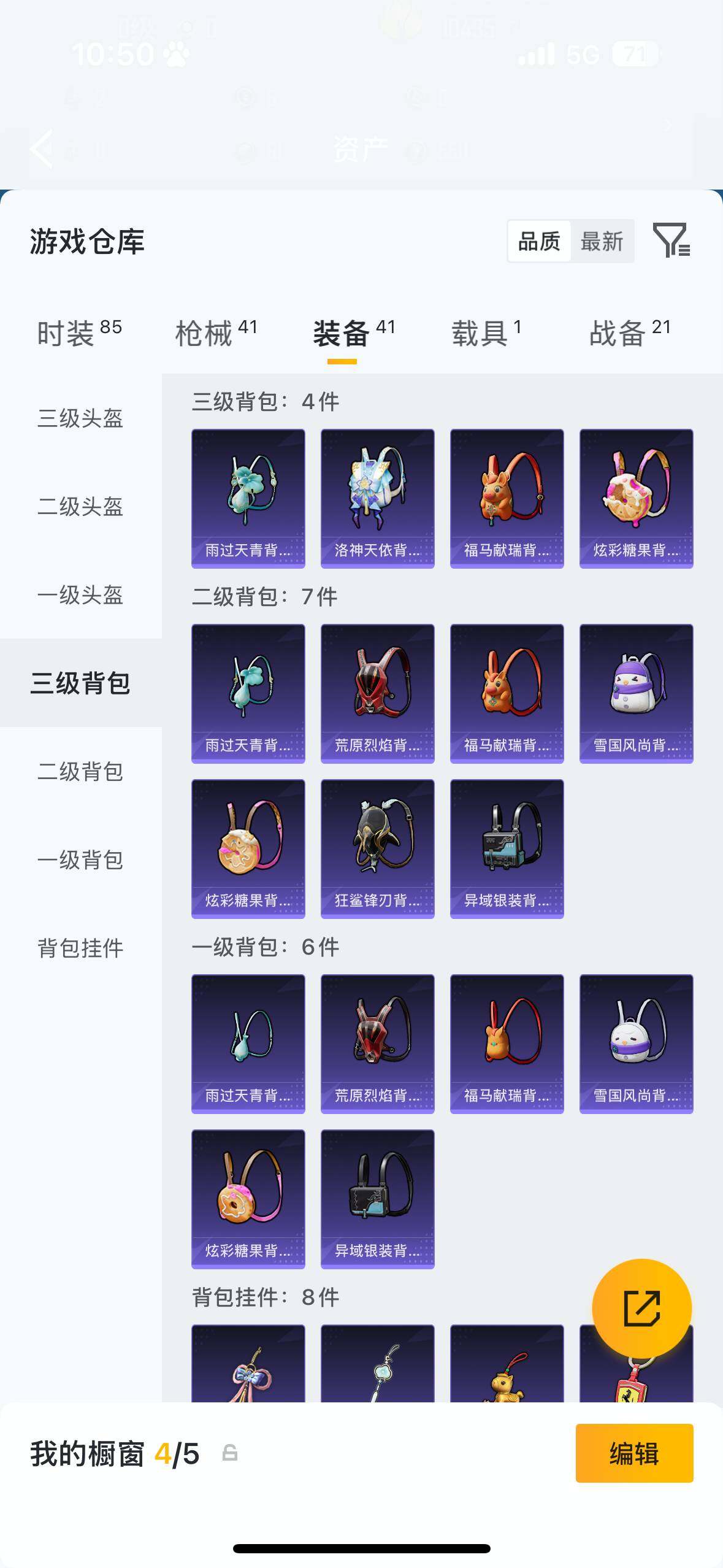Select 一级头盔 in the side list

click(80, 595)
